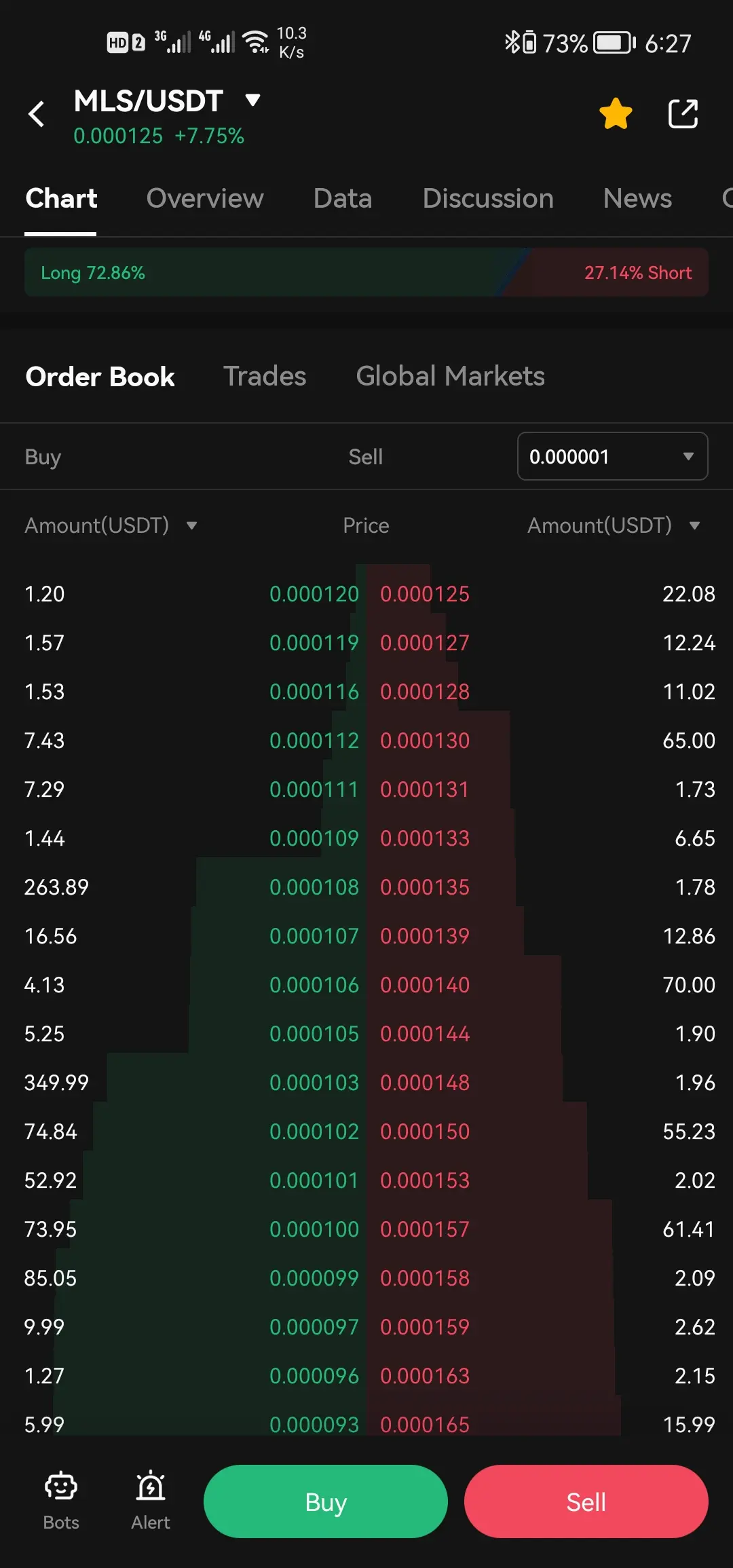Select the highest bid price 0.000120

click(x=314, y=593)
